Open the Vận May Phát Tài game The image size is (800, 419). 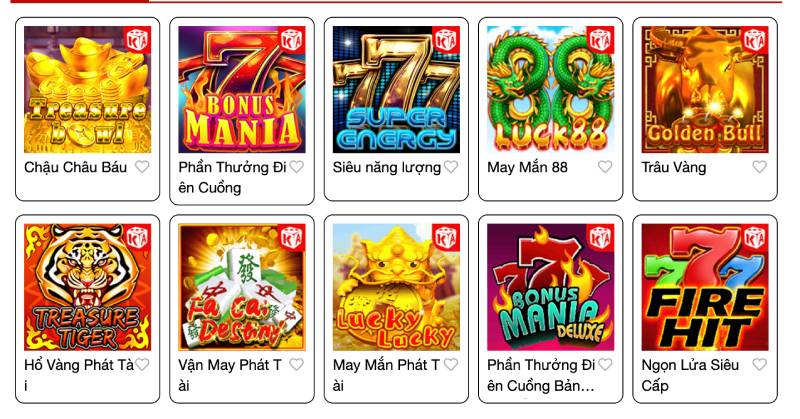[x=241, y=287]
